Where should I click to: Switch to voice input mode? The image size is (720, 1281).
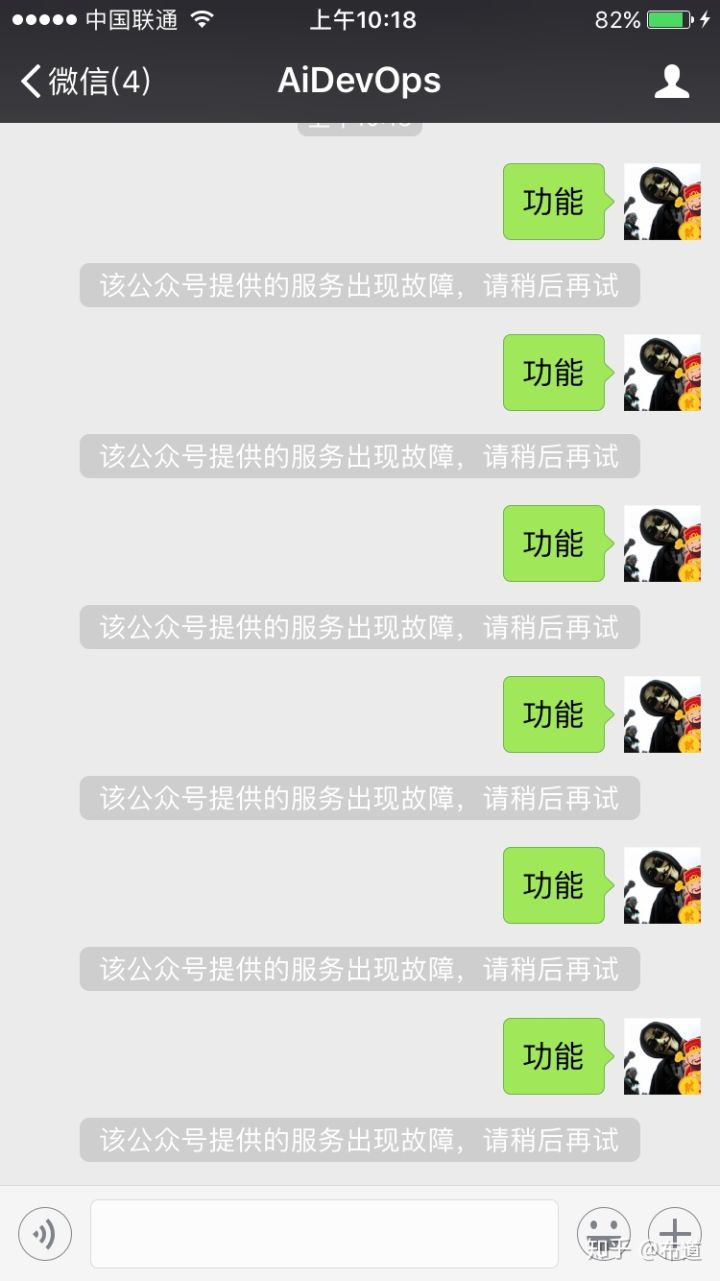45,1233
